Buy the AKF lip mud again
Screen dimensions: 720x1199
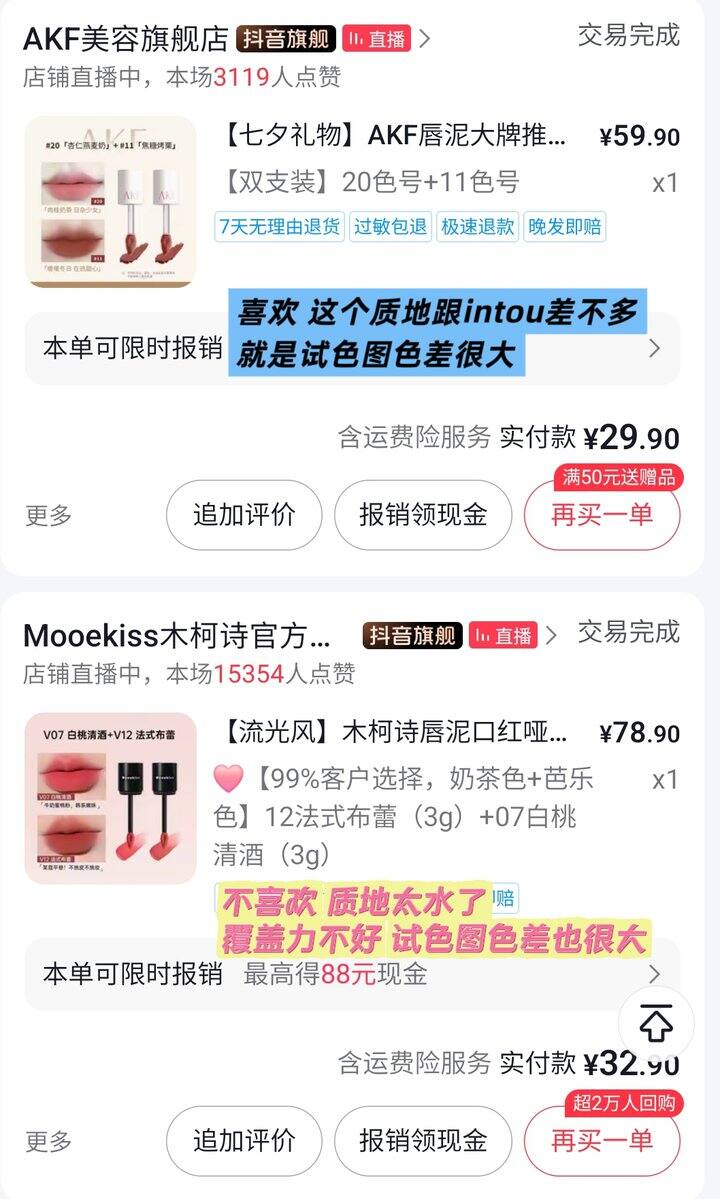tap(602, 516)
